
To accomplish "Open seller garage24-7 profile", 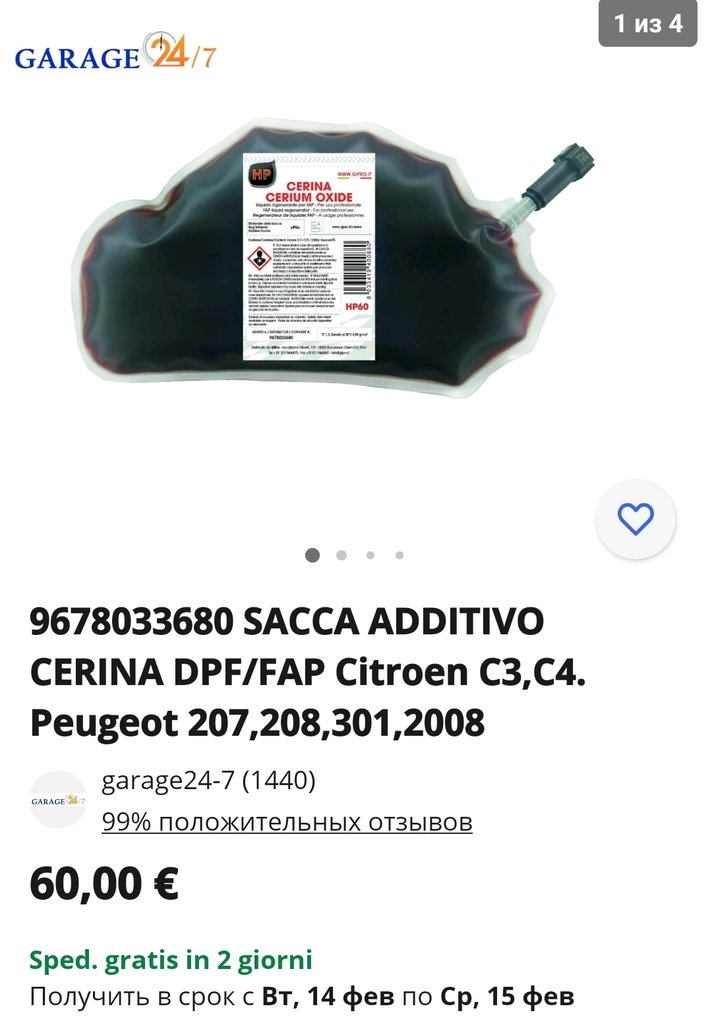I will click(x=208, y=780).
